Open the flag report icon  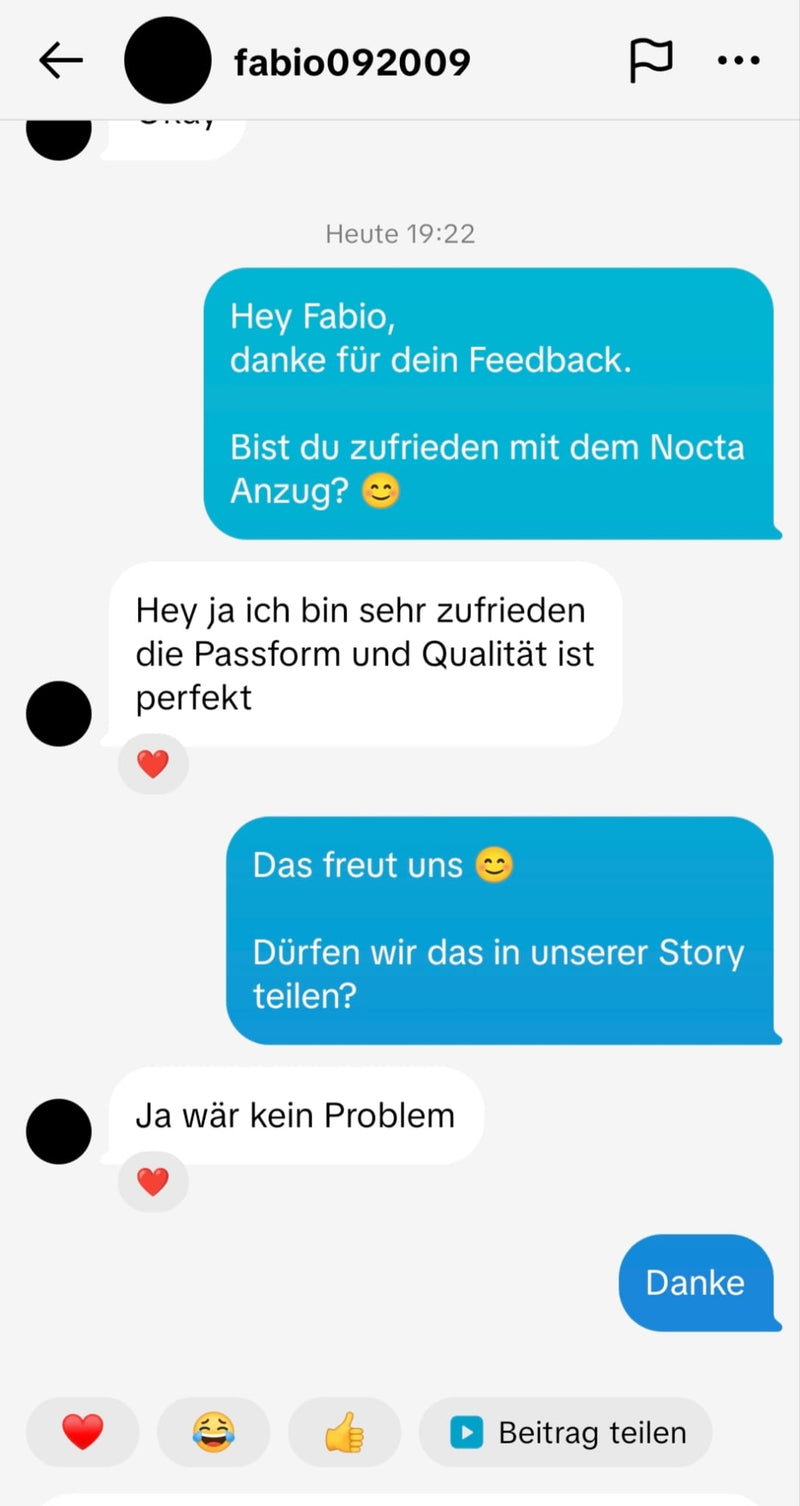[x=650, y=61]
